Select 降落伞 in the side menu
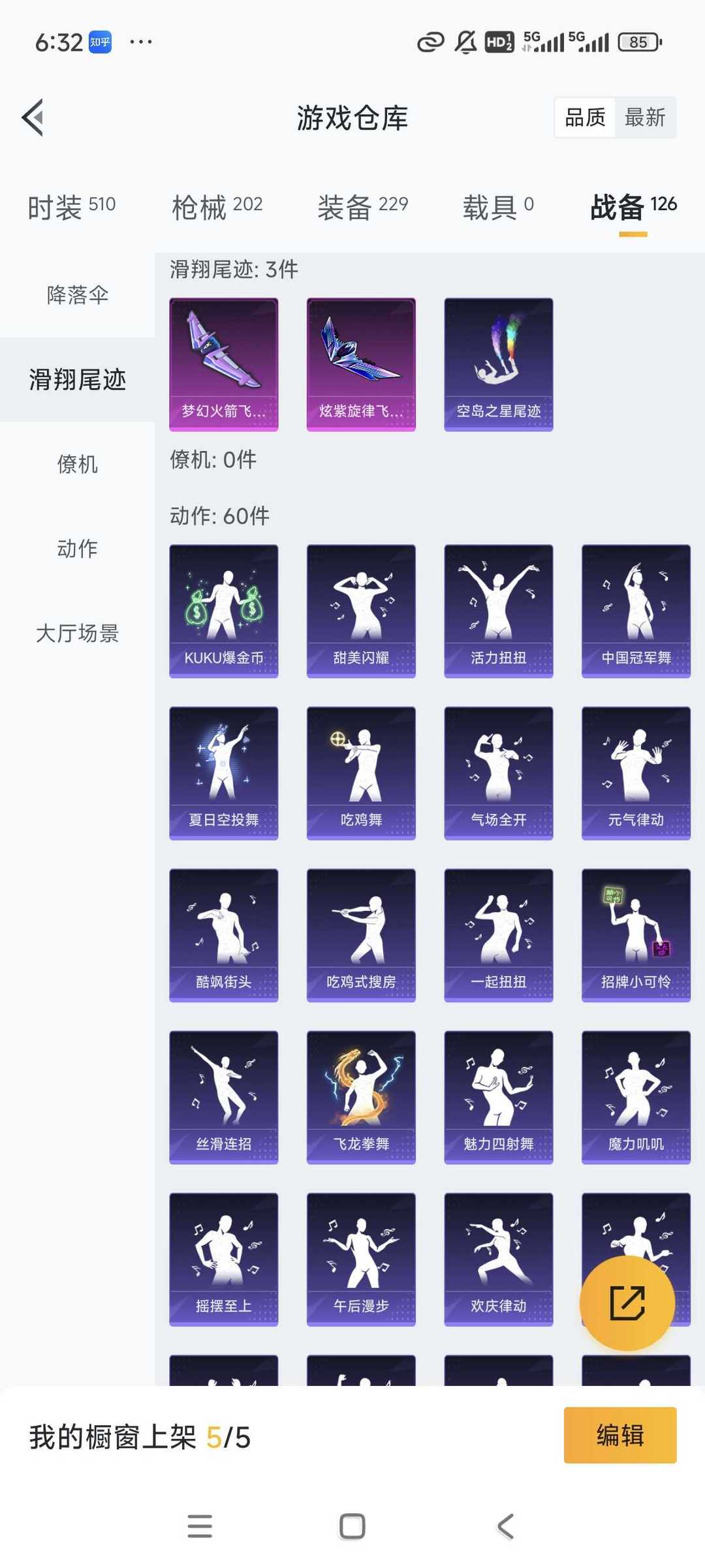The image size is (705, 1568). click(x=77, y=295)
